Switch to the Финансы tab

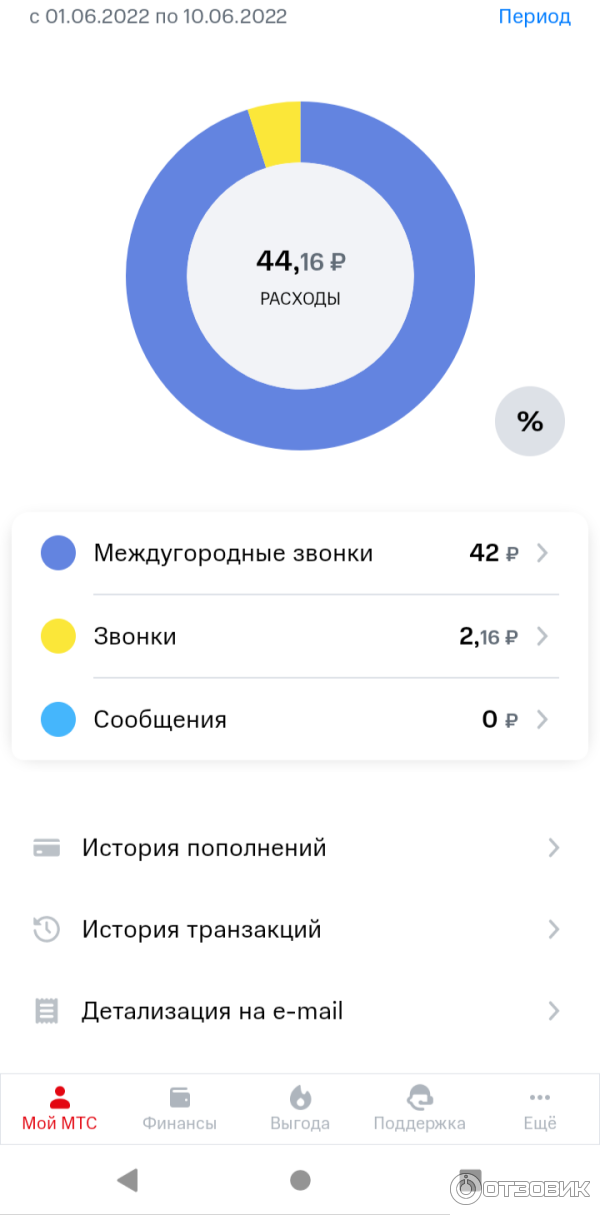(x=180, y=1108)
